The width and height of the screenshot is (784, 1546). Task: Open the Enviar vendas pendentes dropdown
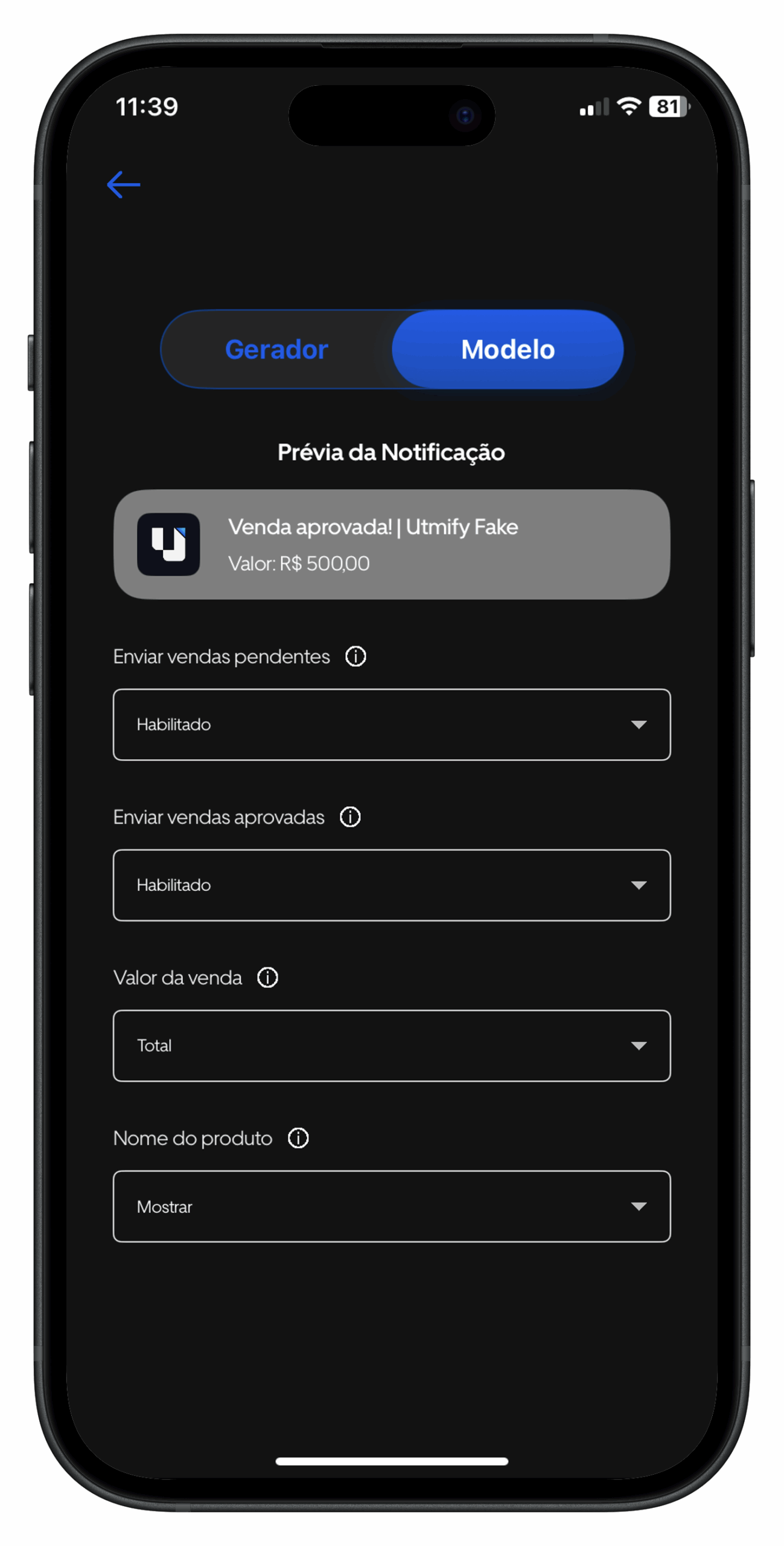pyautogui.click(x=391, y=724)
